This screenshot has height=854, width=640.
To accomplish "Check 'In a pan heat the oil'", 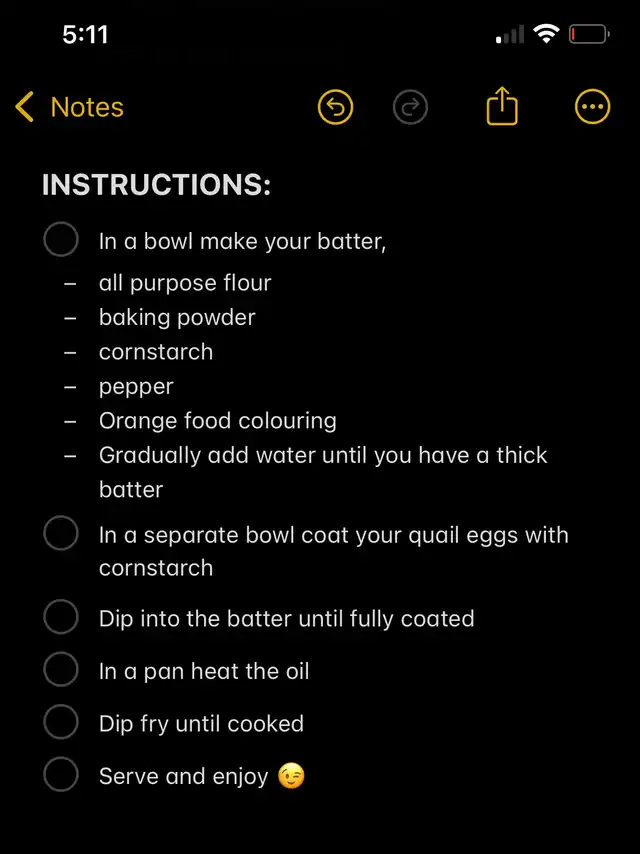I will tap(61, 671).
